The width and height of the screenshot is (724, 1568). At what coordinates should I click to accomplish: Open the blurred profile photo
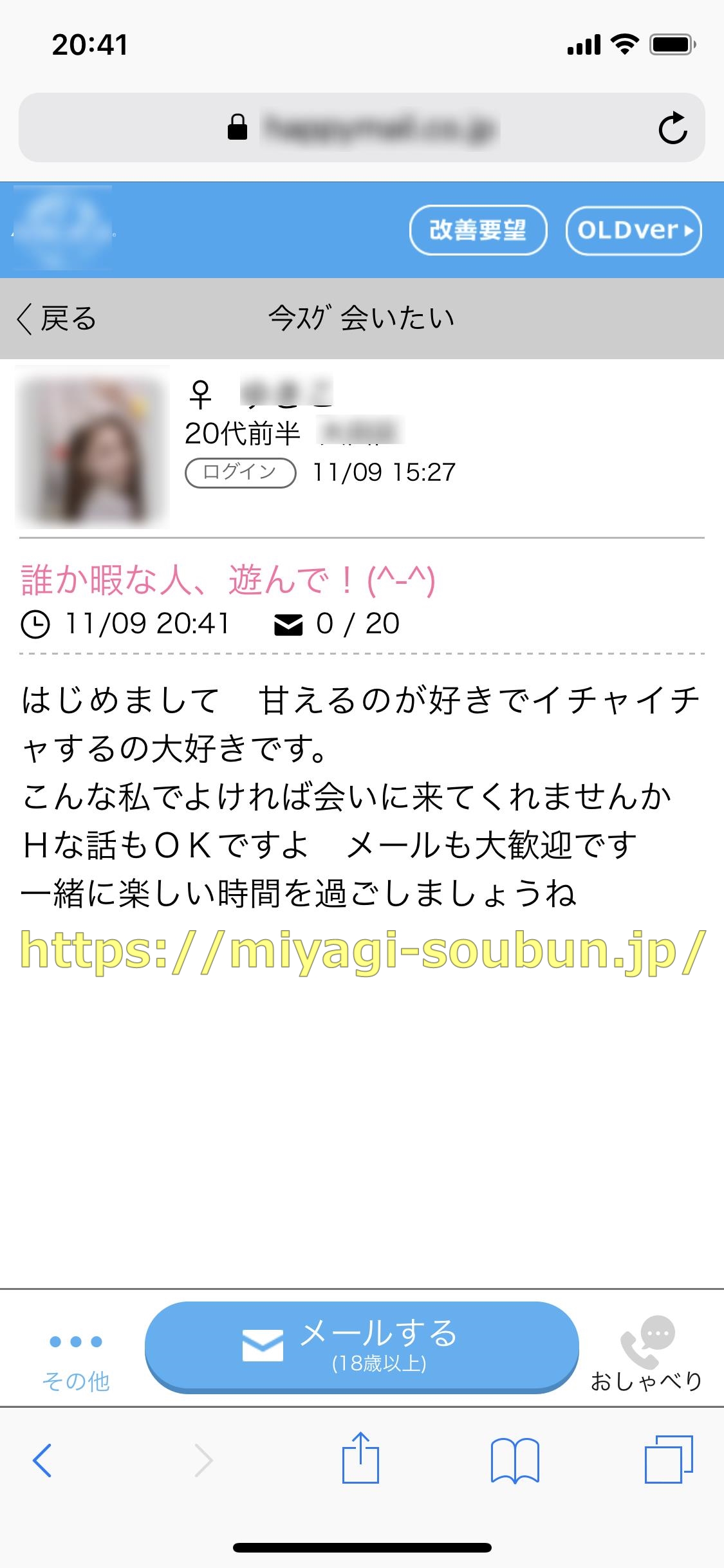(x=92, y=447)
